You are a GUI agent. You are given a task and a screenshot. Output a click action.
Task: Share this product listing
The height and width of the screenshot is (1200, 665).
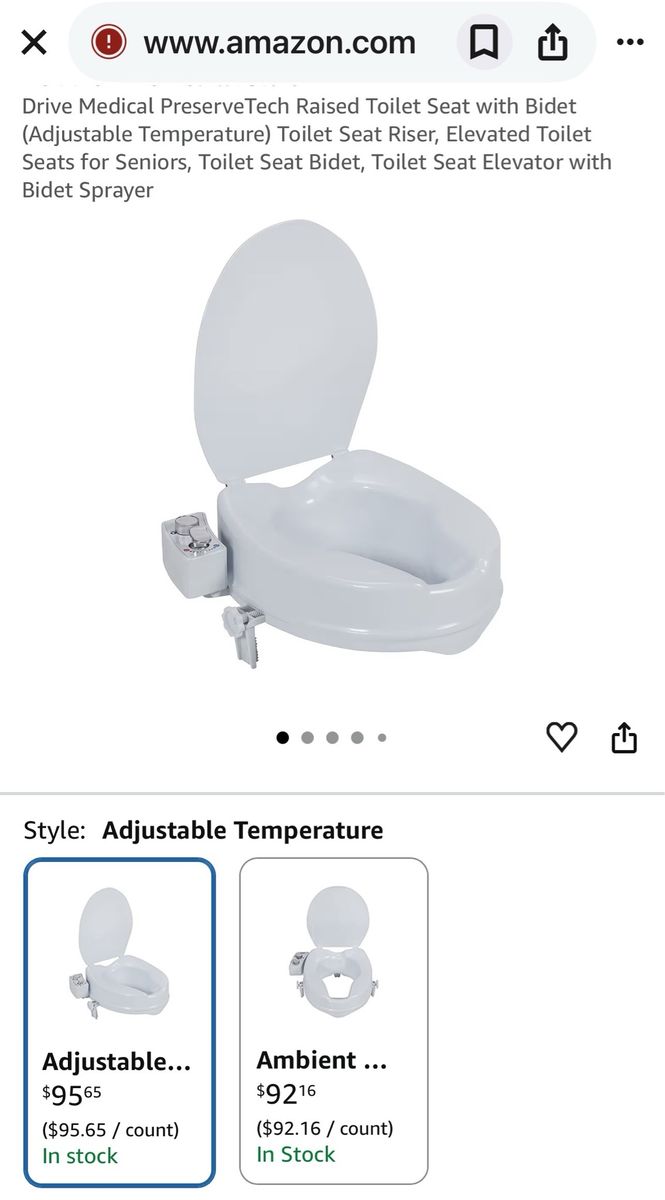coord(624,738)
